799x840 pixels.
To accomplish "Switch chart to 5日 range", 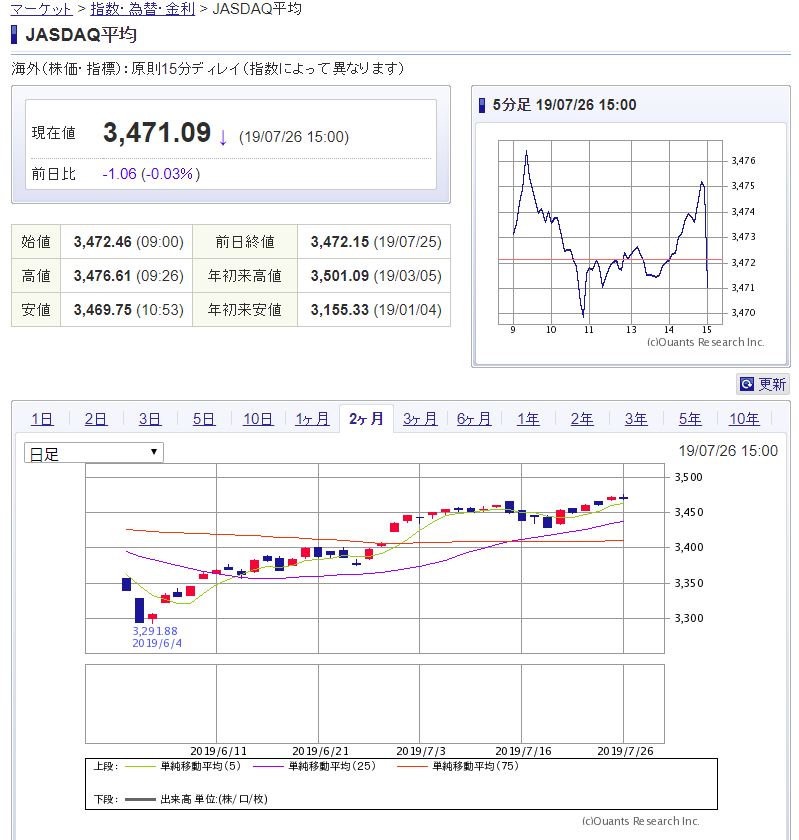I will tap(204, 419).
